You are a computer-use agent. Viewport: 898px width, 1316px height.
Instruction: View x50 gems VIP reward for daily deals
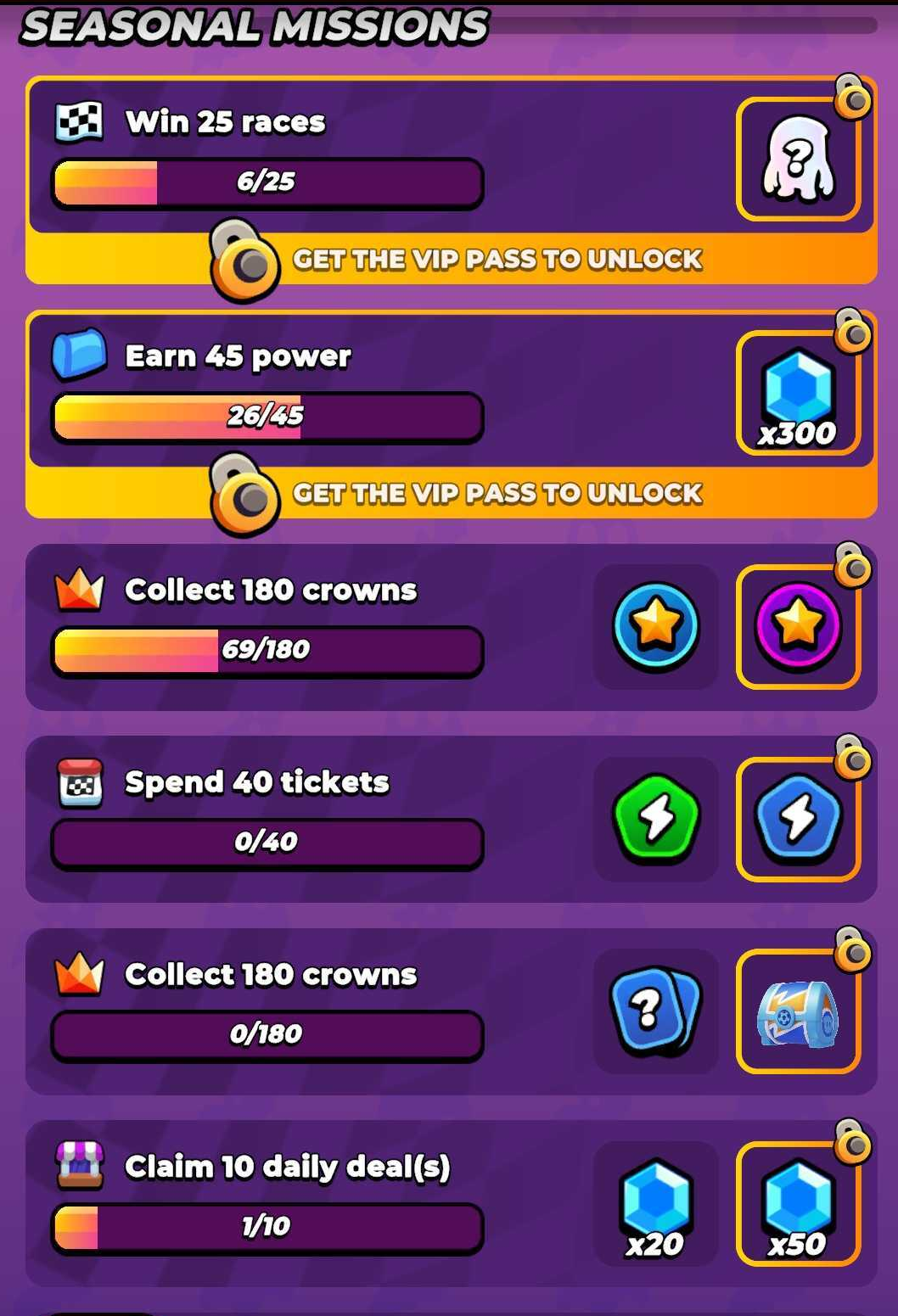click(x=798, y=1204)
